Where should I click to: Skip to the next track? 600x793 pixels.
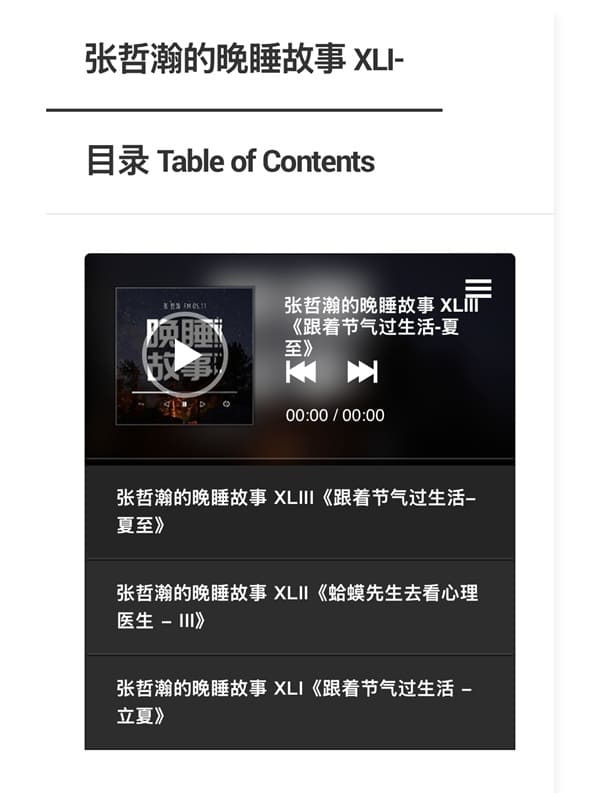coord(362,372)
